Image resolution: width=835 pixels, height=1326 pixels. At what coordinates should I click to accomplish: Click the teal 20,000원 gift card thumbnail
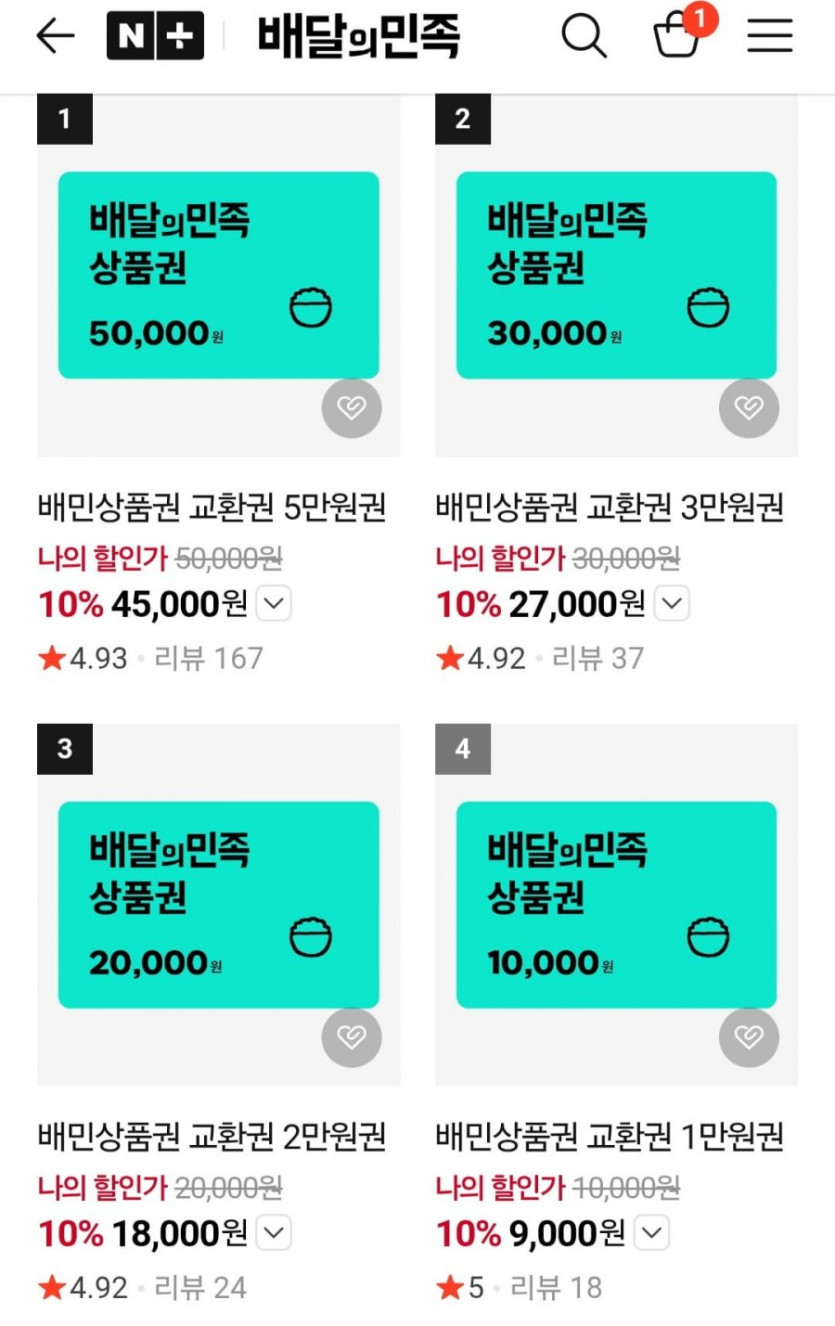tap(218, 903)
